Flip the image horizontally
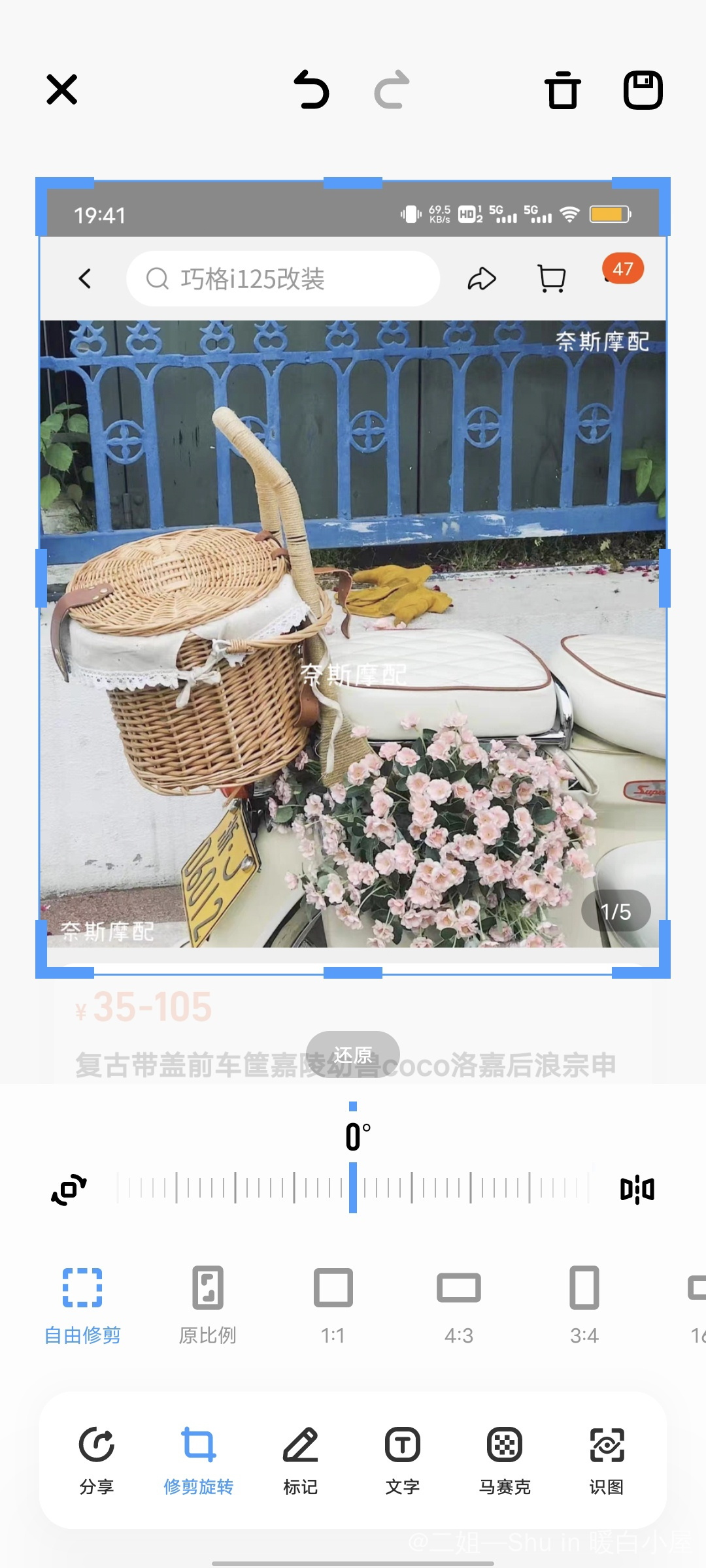 point(637,1190)
